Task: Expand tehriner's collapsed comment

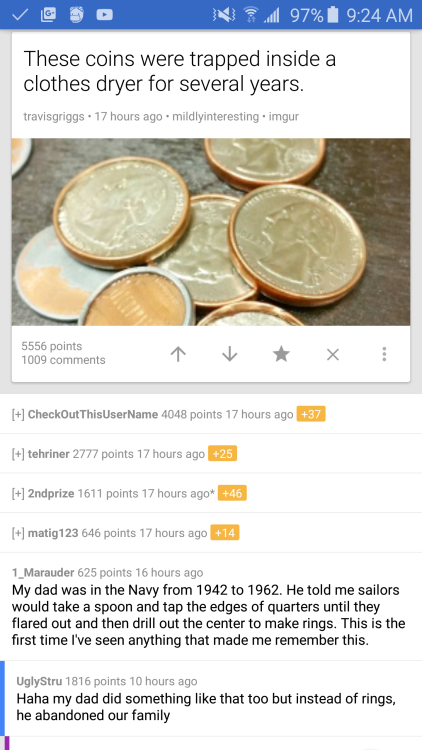Action: (211, 453)
